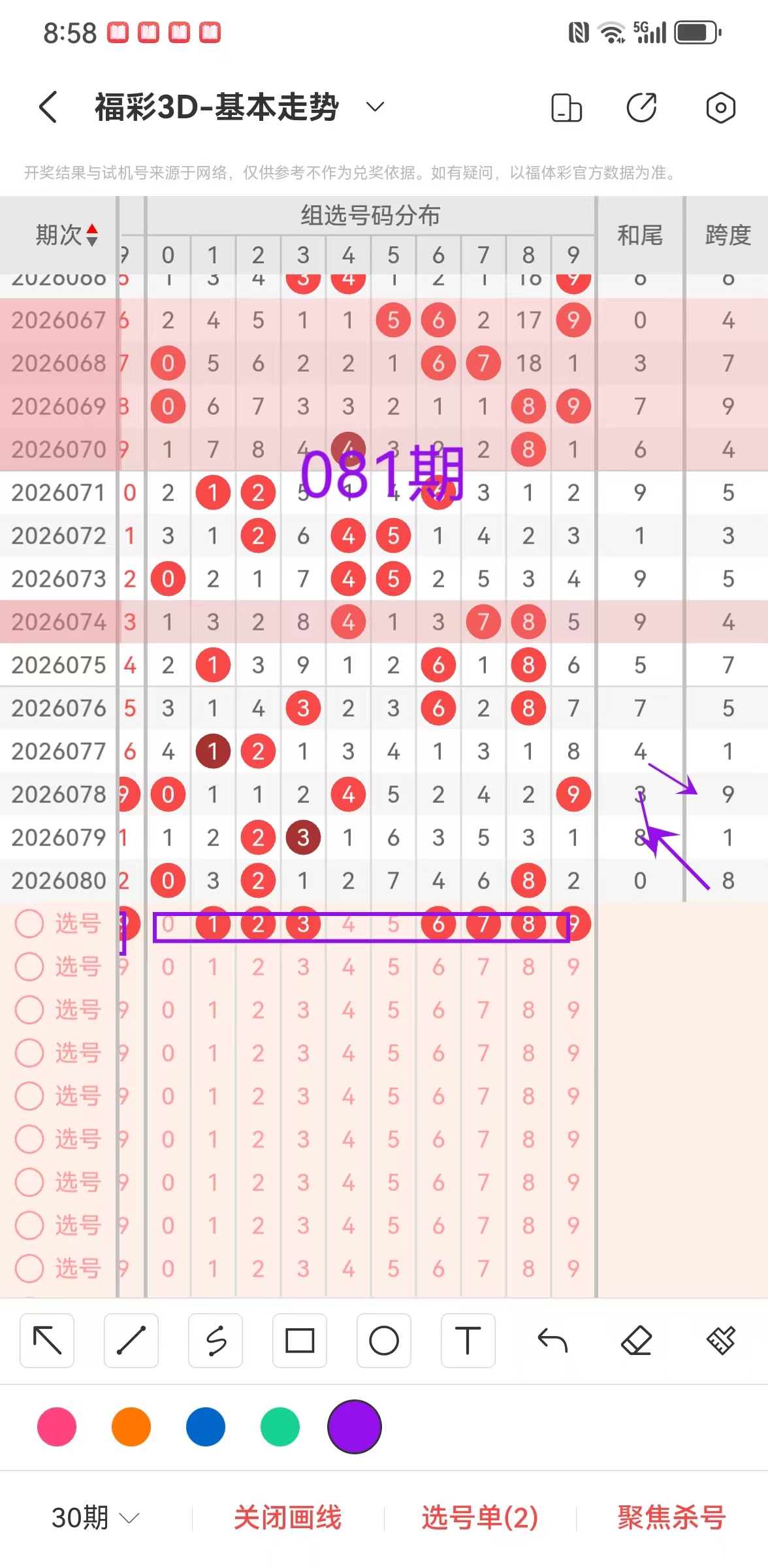Expand the 福彩3D-基本走势 title dropdown

375,106
